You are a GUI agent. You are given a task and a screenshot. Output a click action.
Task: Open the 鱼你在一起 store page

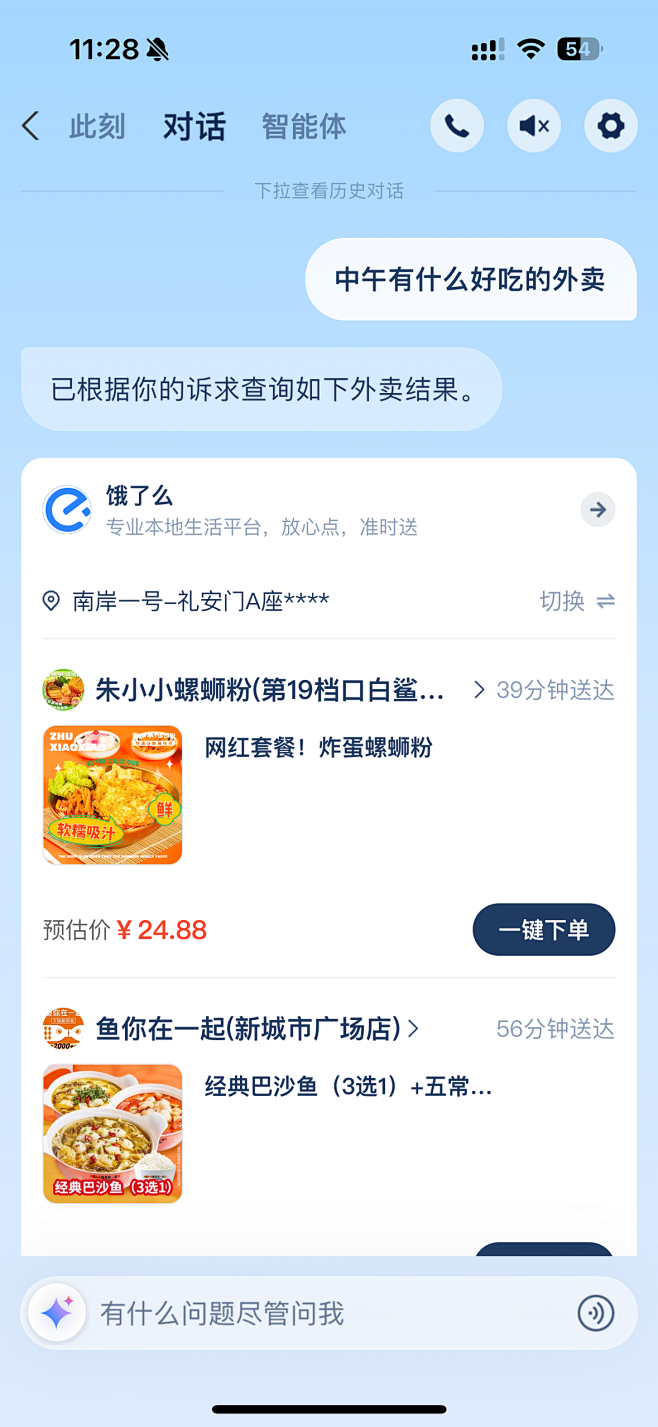(257, 1028)
